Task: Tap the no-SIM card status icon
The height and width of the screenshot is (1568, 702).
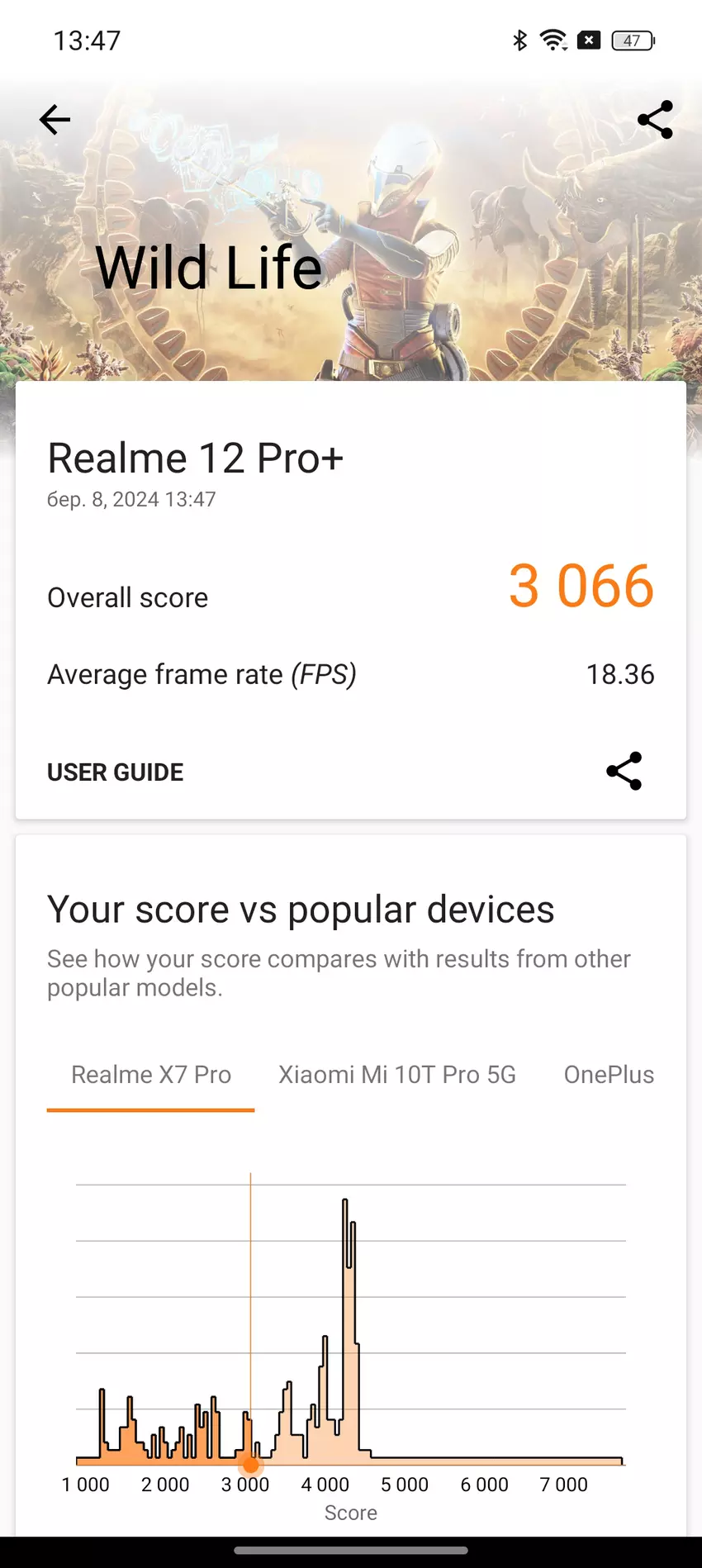Action: tap(589, 40)
